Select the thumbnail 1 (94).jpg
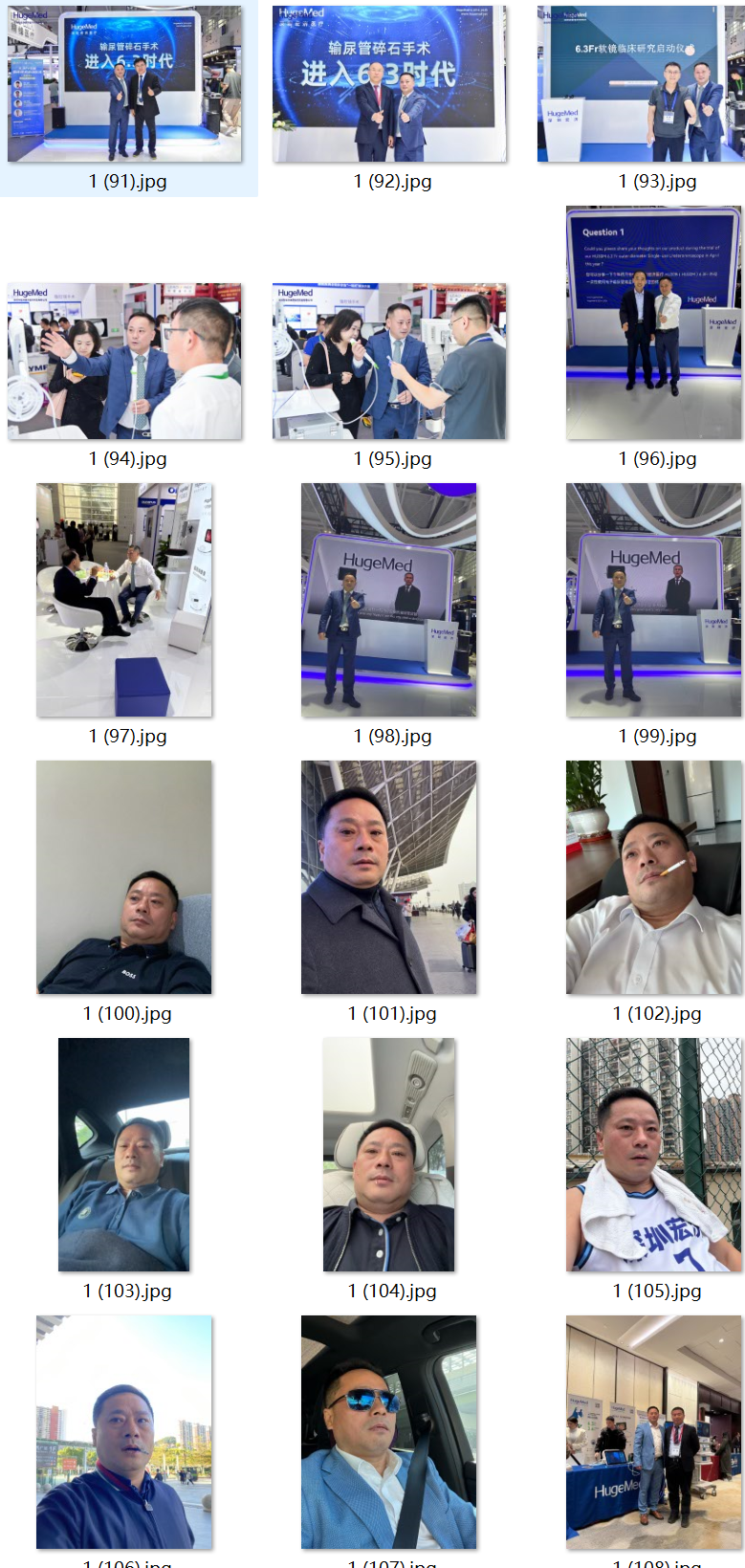This screenshot has width=745, height=1568. (x=125, y=362)
